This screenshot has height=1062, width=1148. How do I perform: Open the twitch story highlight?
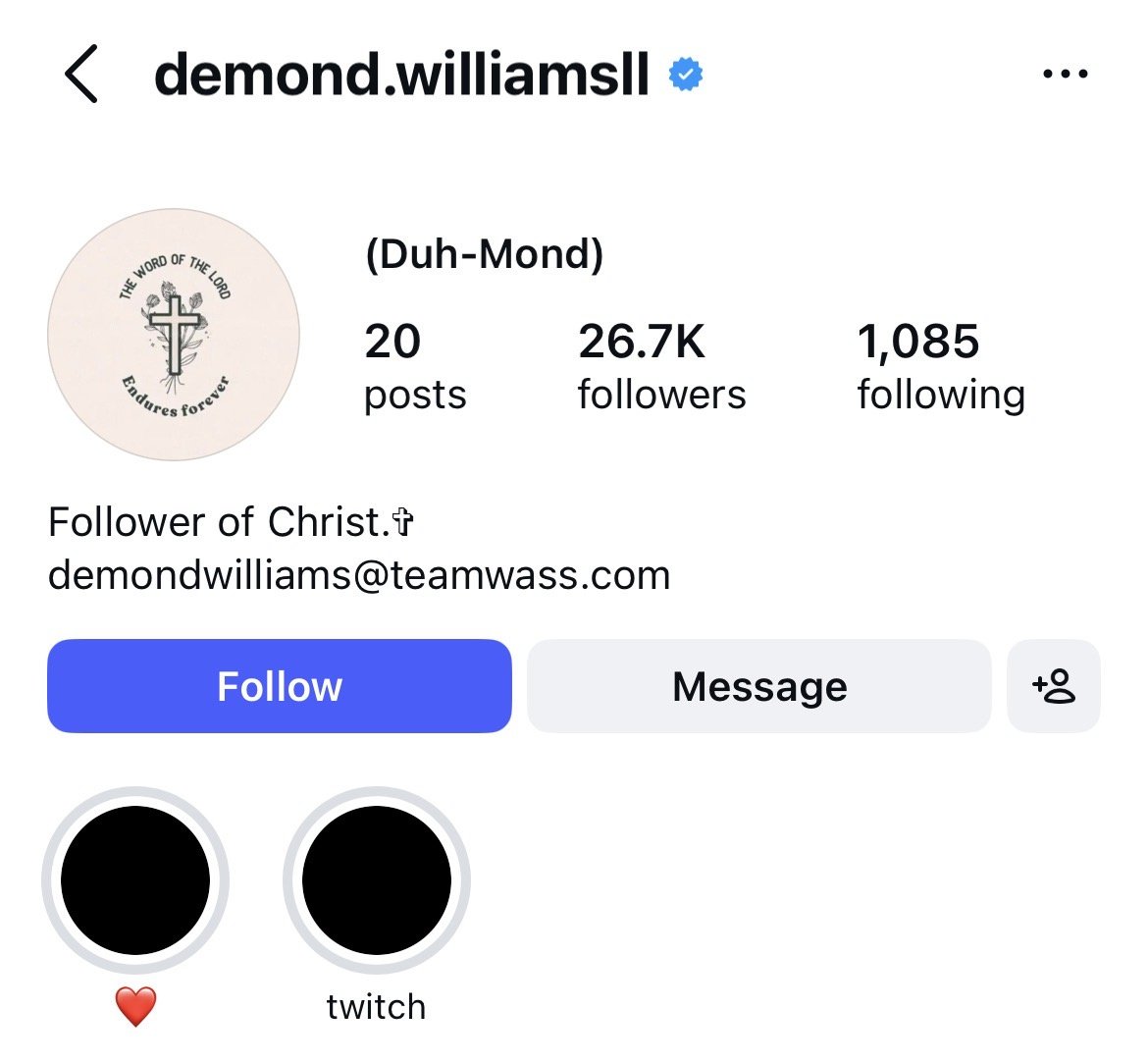[377, 880]
